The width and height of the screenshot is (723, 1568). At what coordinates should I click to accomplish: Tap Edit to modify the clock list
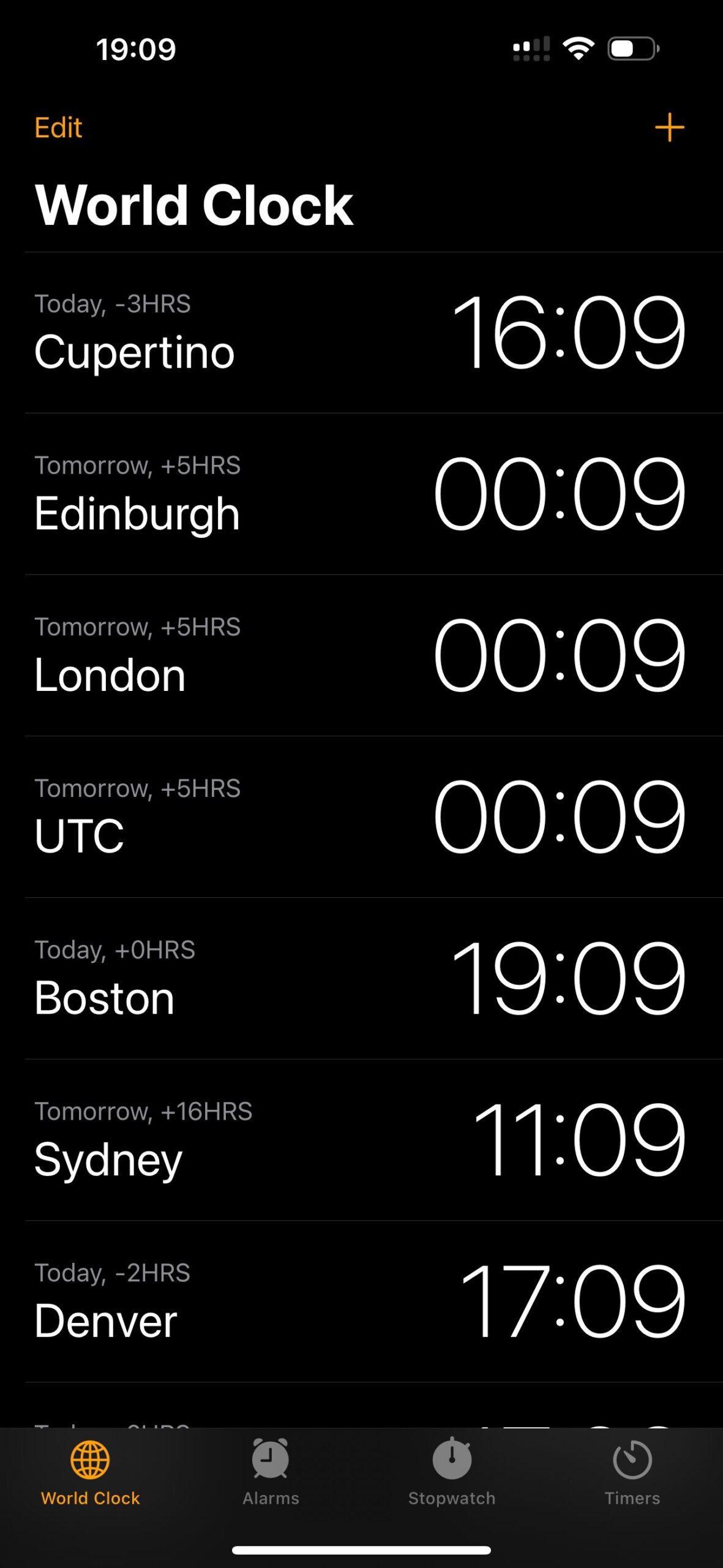click(x=58, y=128)
